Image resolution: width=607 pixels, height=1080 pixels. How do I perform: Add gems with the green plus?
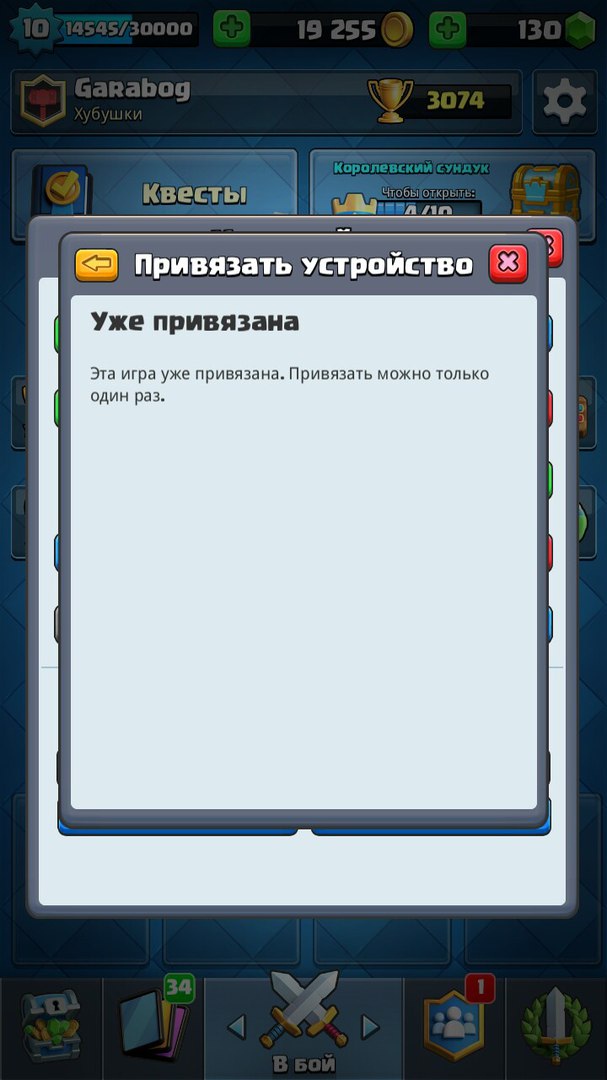click(x=447, y=29)
